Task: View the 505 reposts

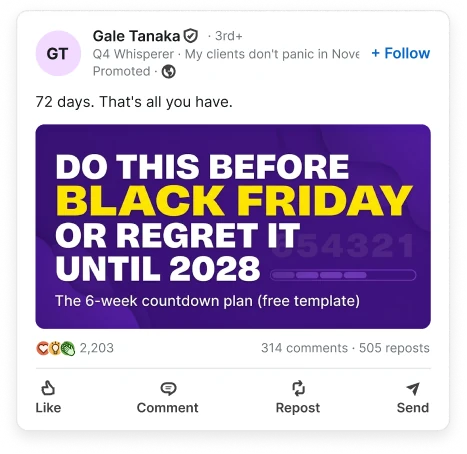Action: [x=394, y=348]
